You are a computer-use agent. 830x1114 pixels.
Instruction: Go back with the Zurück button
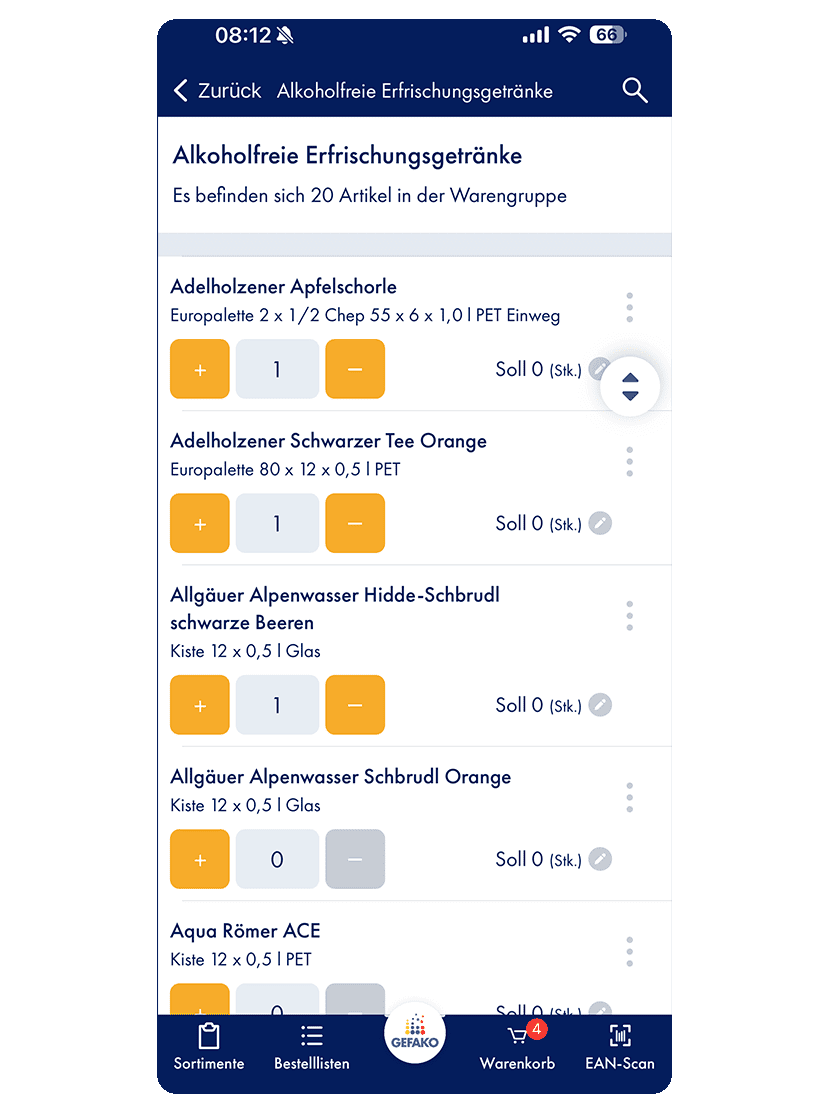coord(217,91)
